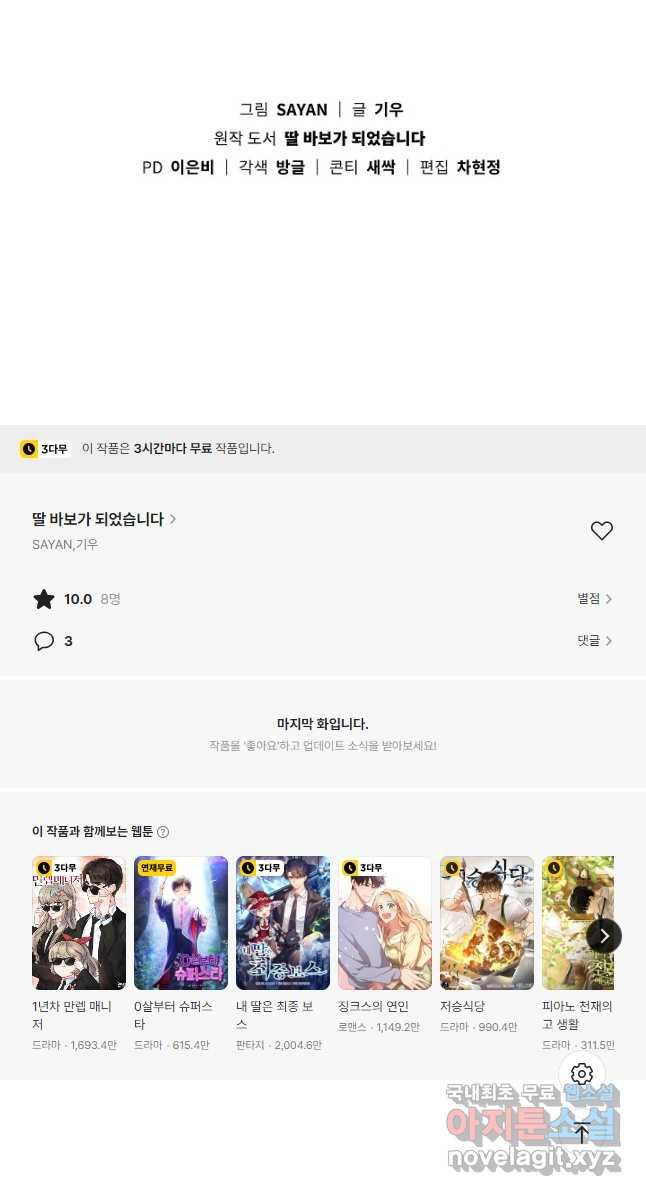Open the 딸 바보가 되었습니다 title page
The height and width of the screenshot is (1196, 646).
click(x=104, y=519)
